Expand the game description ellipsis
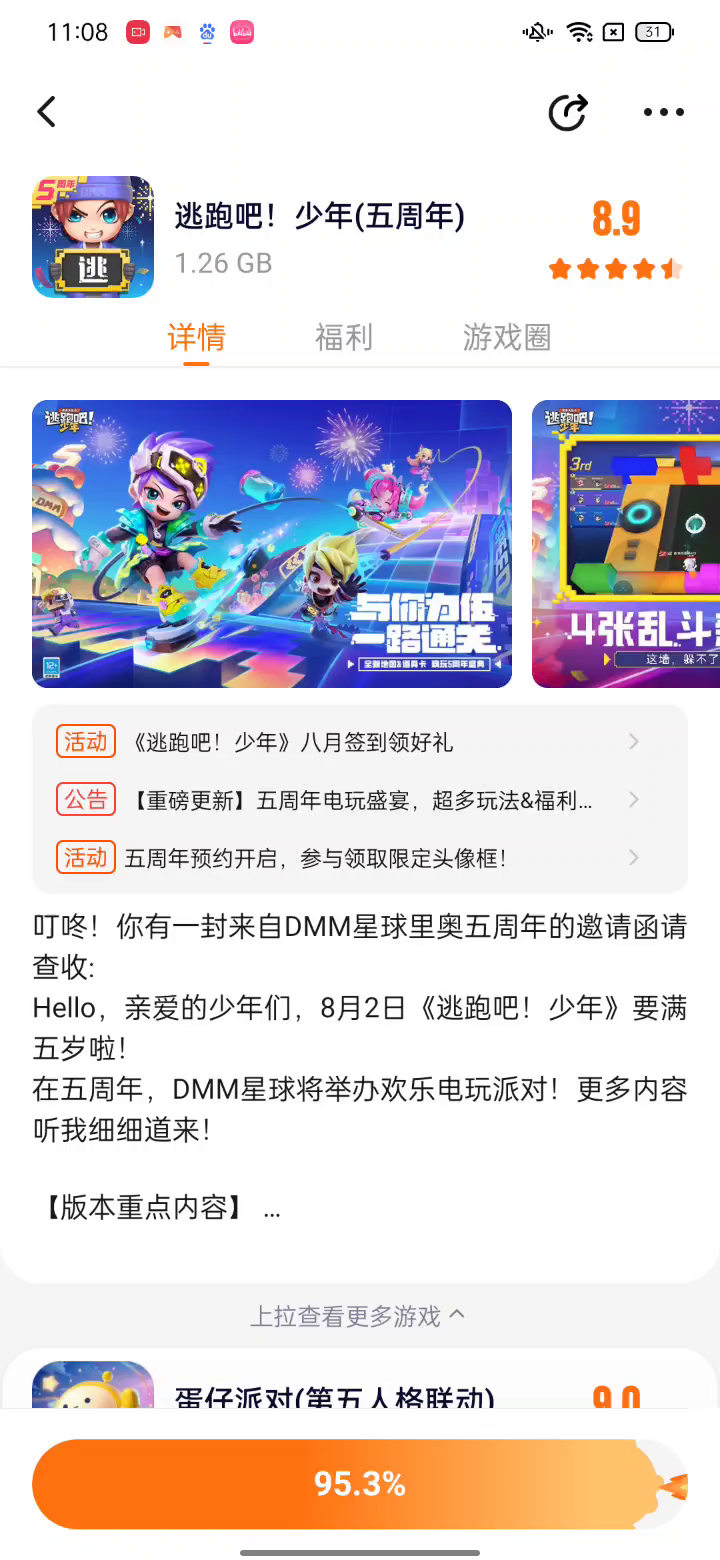Viewport: 720px width, 1560px height. [271, 1209]
